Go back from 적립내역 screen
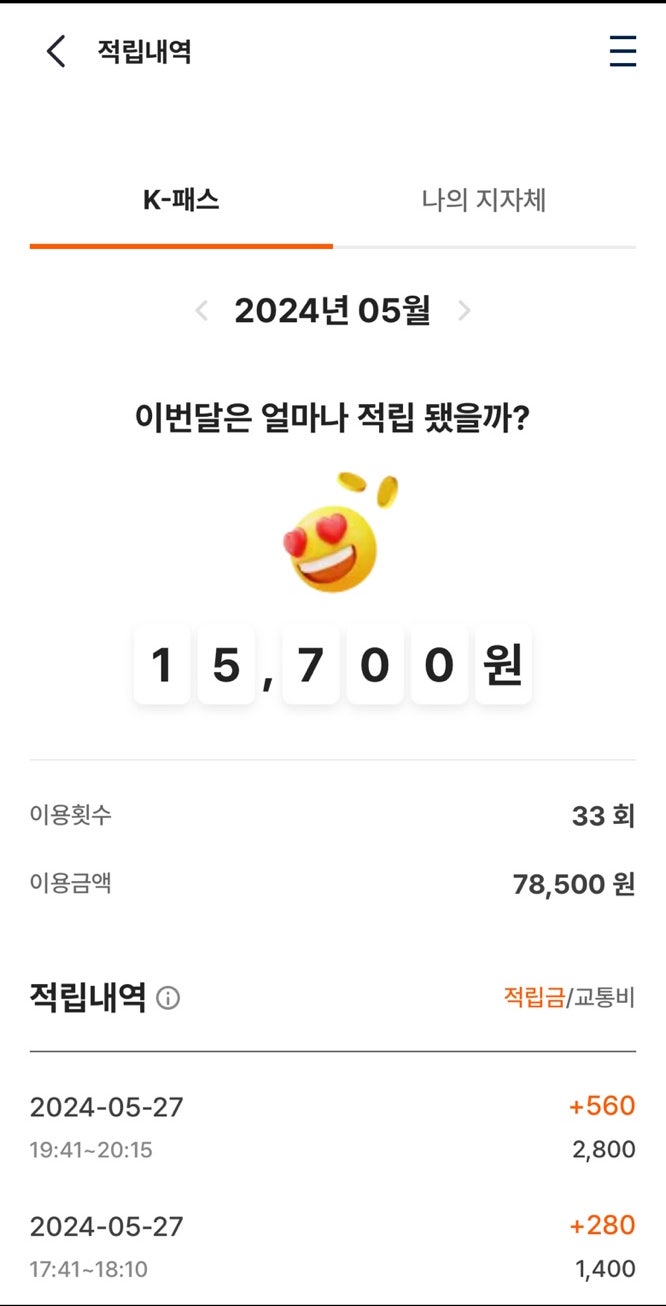The image size is (666, 1306). (x=56, y=51)
